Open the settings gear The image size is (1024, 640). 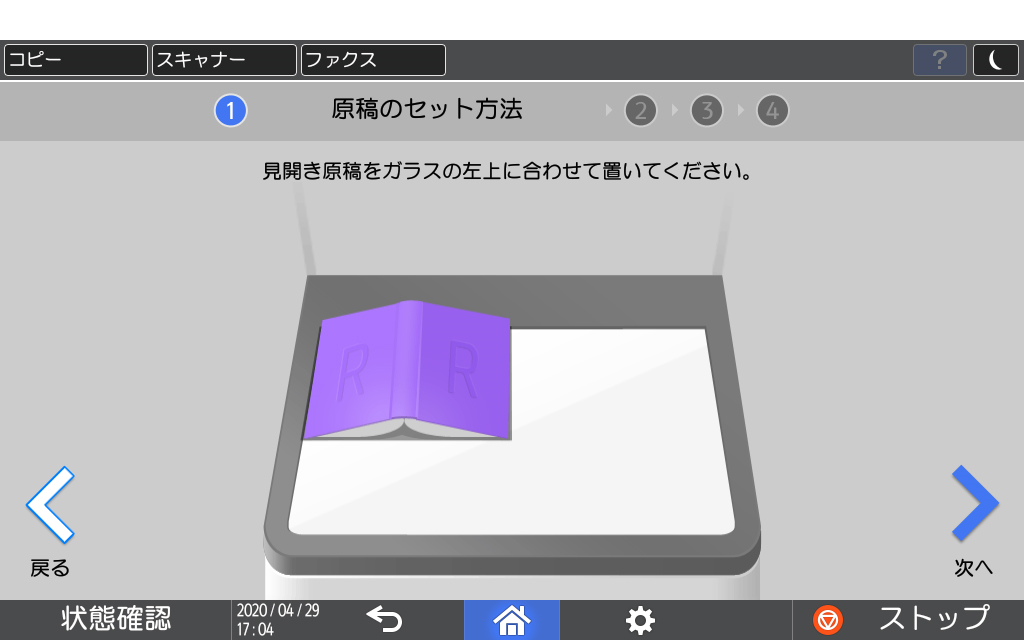click(640, 620)
